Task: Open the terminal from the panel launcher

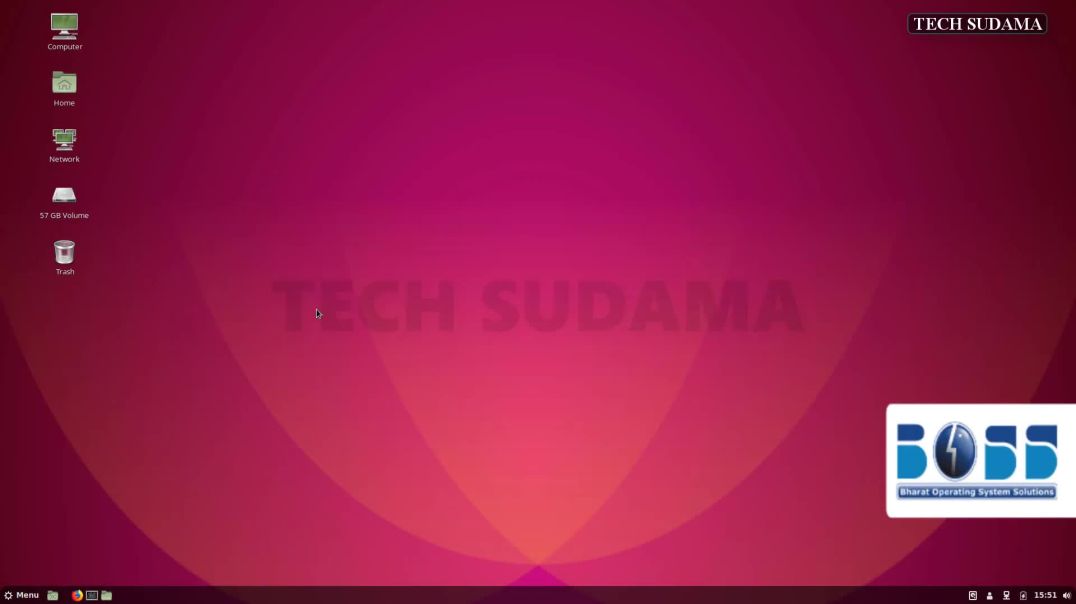Action: pyautogui.click(x=92, y=595)
